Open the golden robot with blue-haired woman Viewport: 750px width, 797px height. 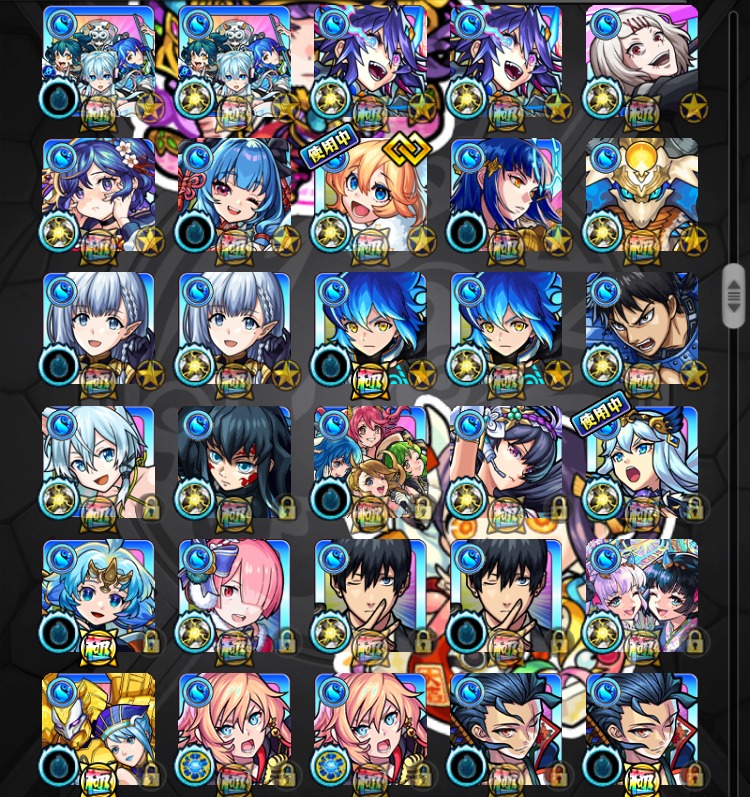[x=98, y=729]
